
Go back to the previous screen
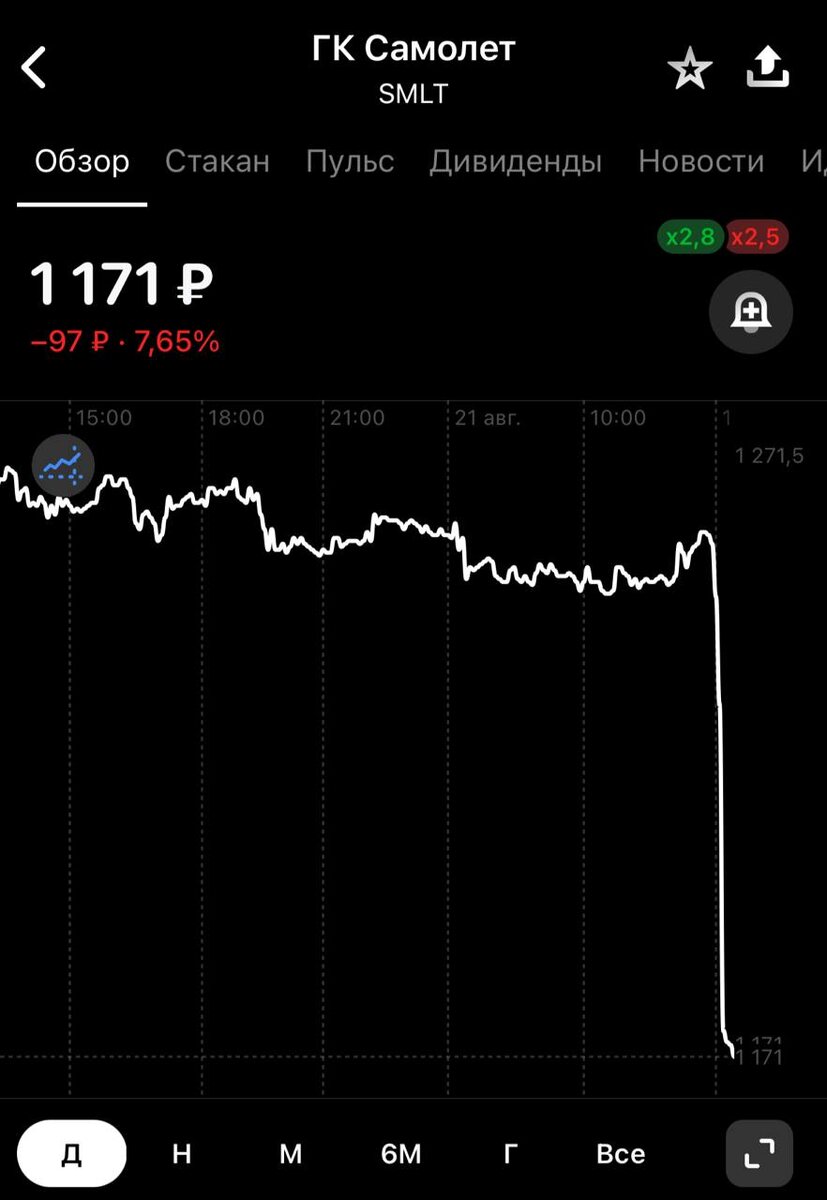35,69
